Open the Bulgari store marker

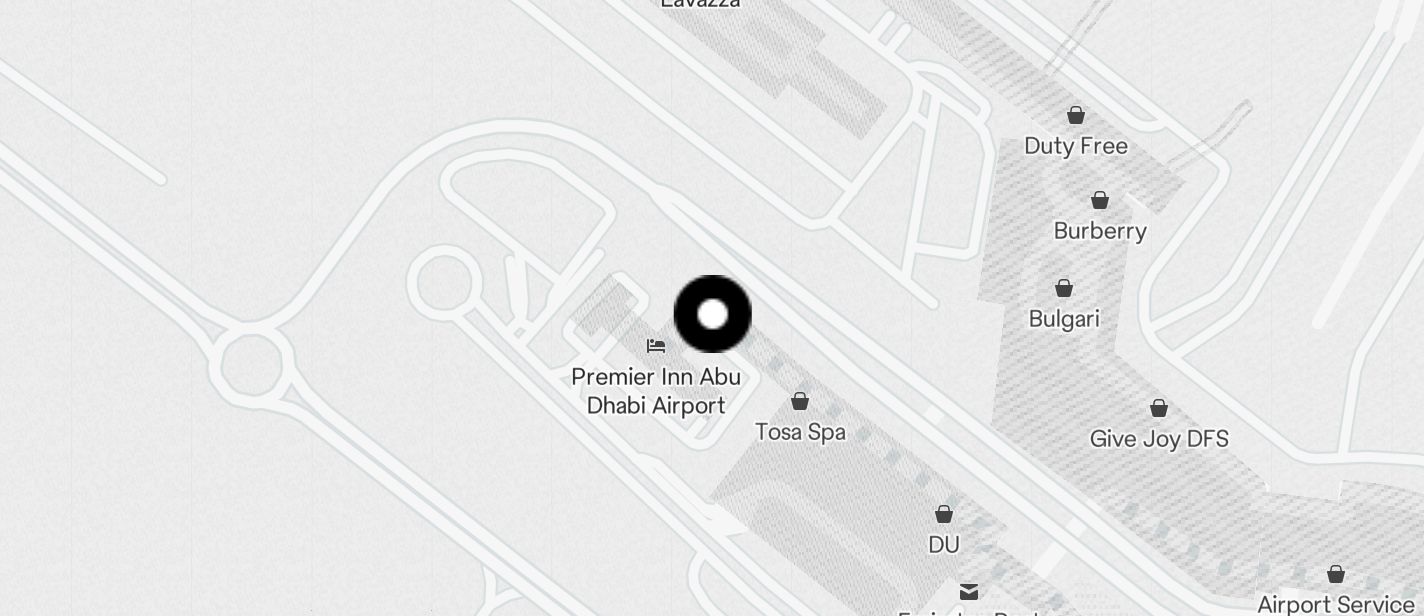[x=1064, y=288]
